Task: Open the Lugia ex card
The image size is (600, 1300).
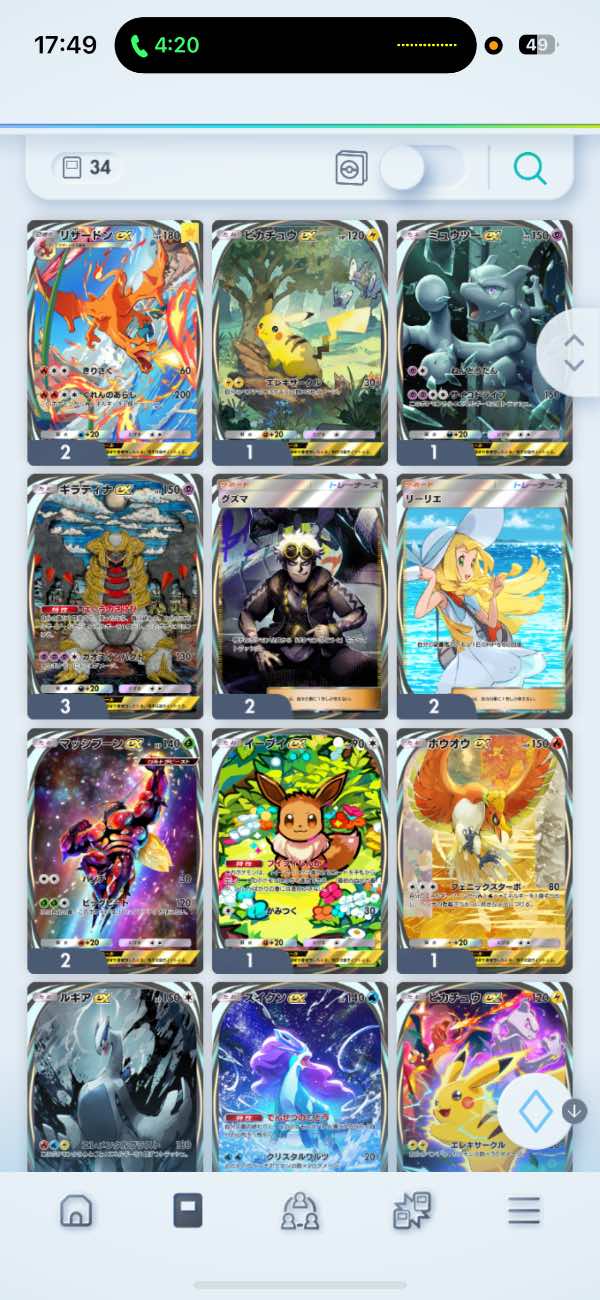Action: tap(115, 1075)
